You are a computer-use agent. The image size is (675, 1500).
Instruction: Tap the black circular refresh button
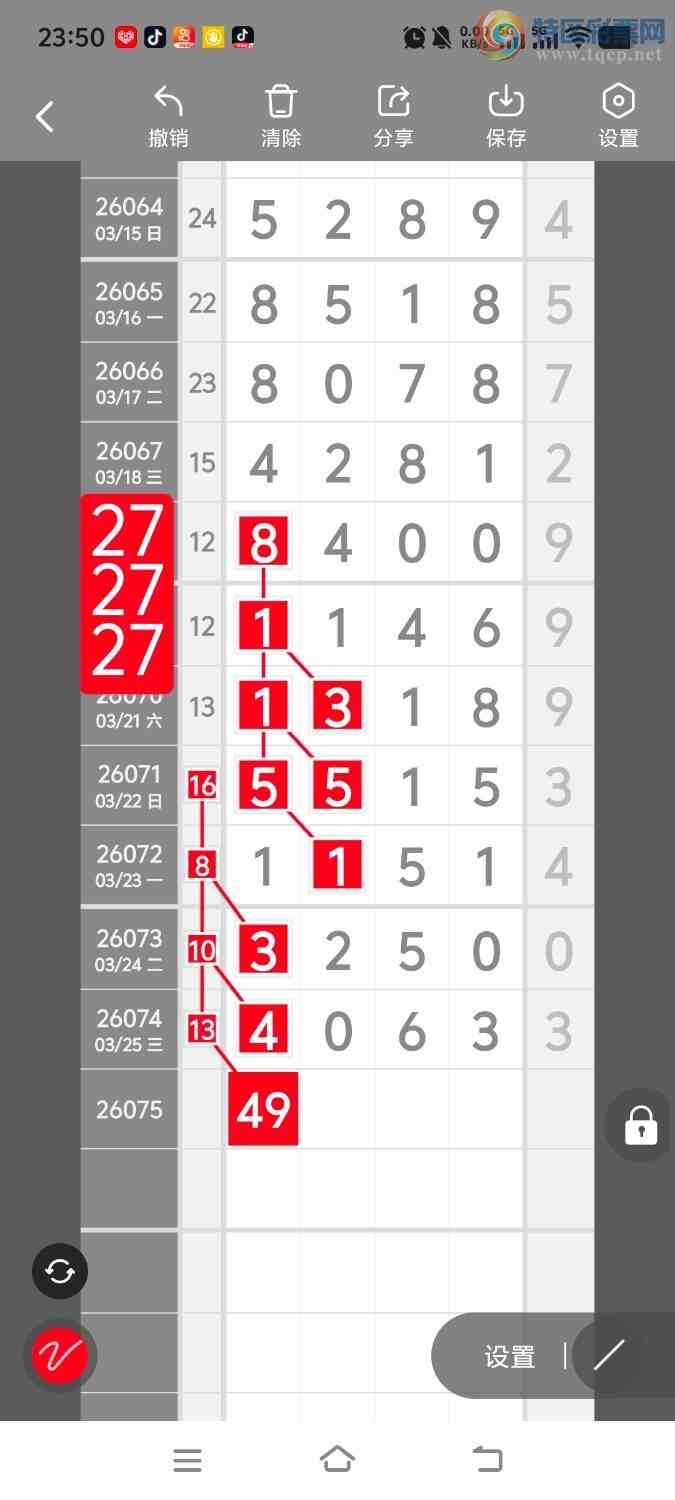tap(60, 1271)
